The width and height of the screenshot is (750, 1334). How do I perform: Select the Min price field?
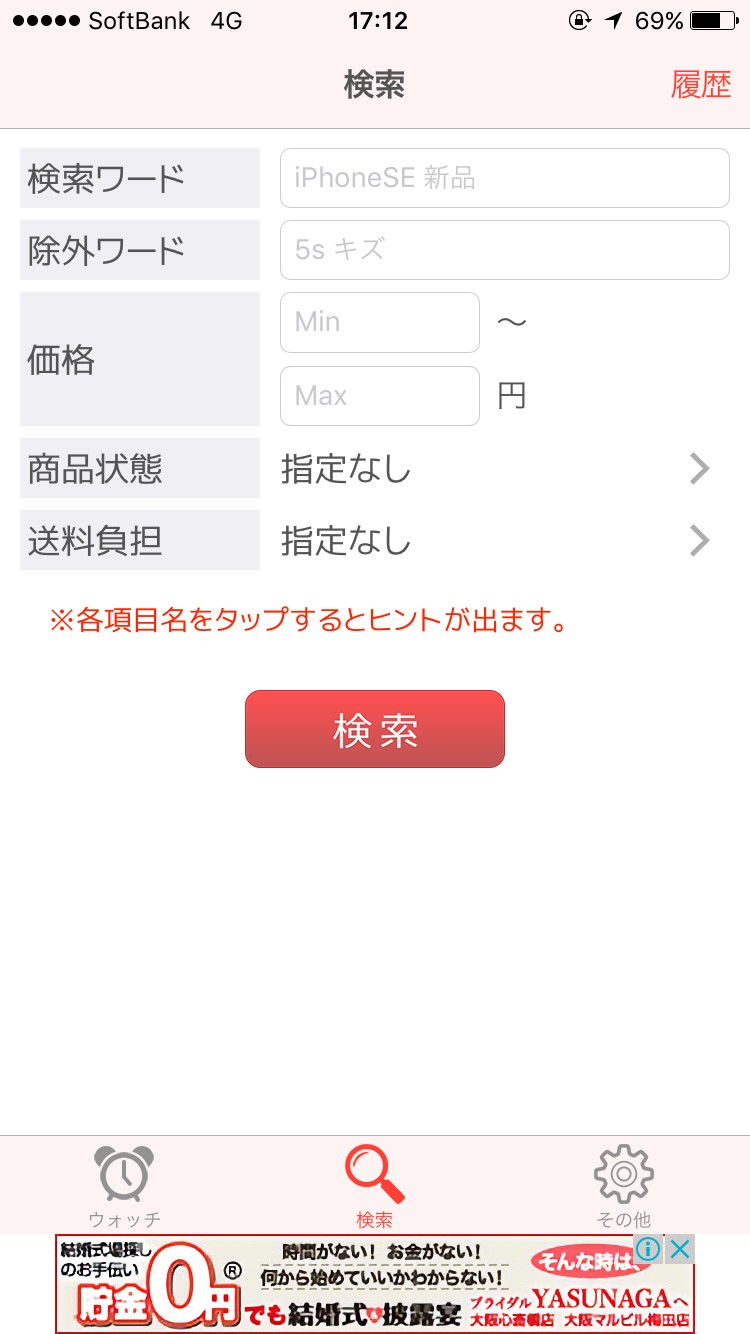pyautogui.click(x=379, y=322)
